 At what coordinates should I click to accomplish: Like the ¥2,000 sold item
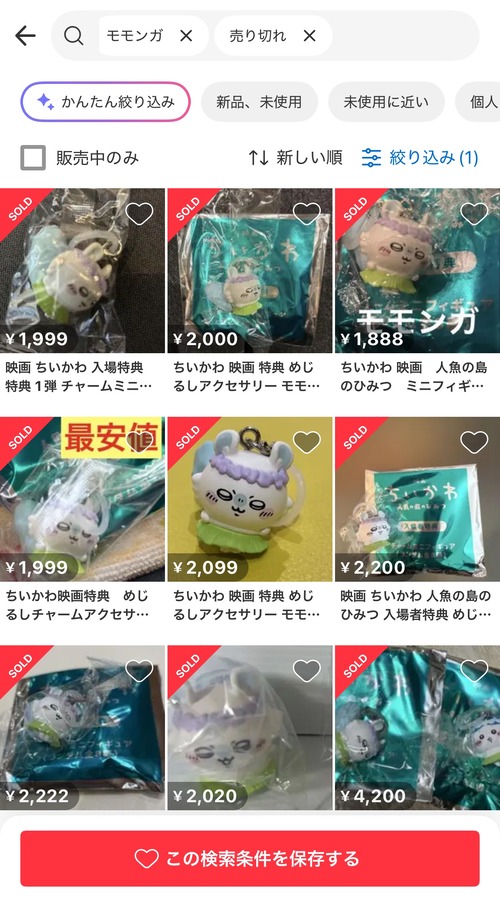point(306,214)
